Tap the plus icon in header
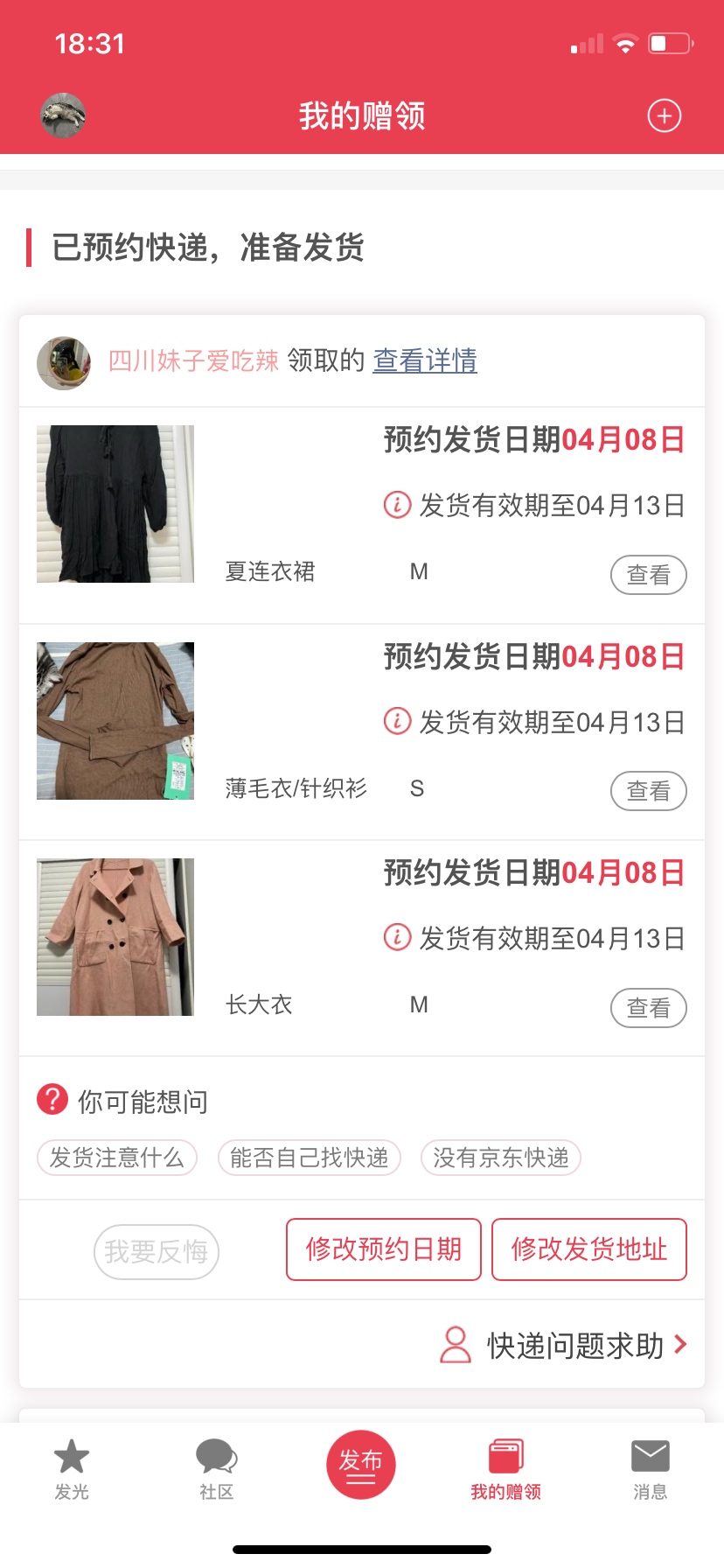Screen dimensions: 724x1568 664,115
